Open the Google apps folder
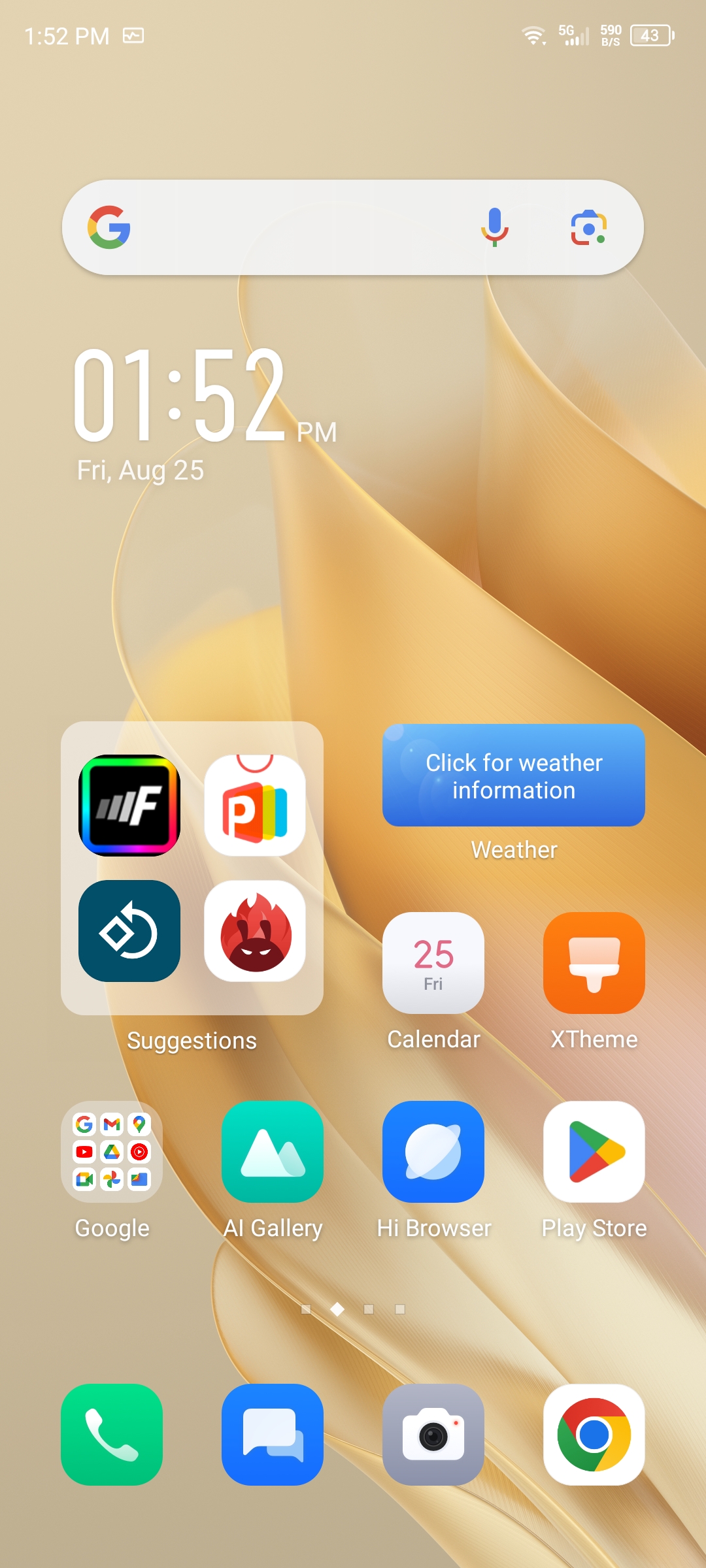This screenshot has width=706, height=1568. [x=112, y=1152]
